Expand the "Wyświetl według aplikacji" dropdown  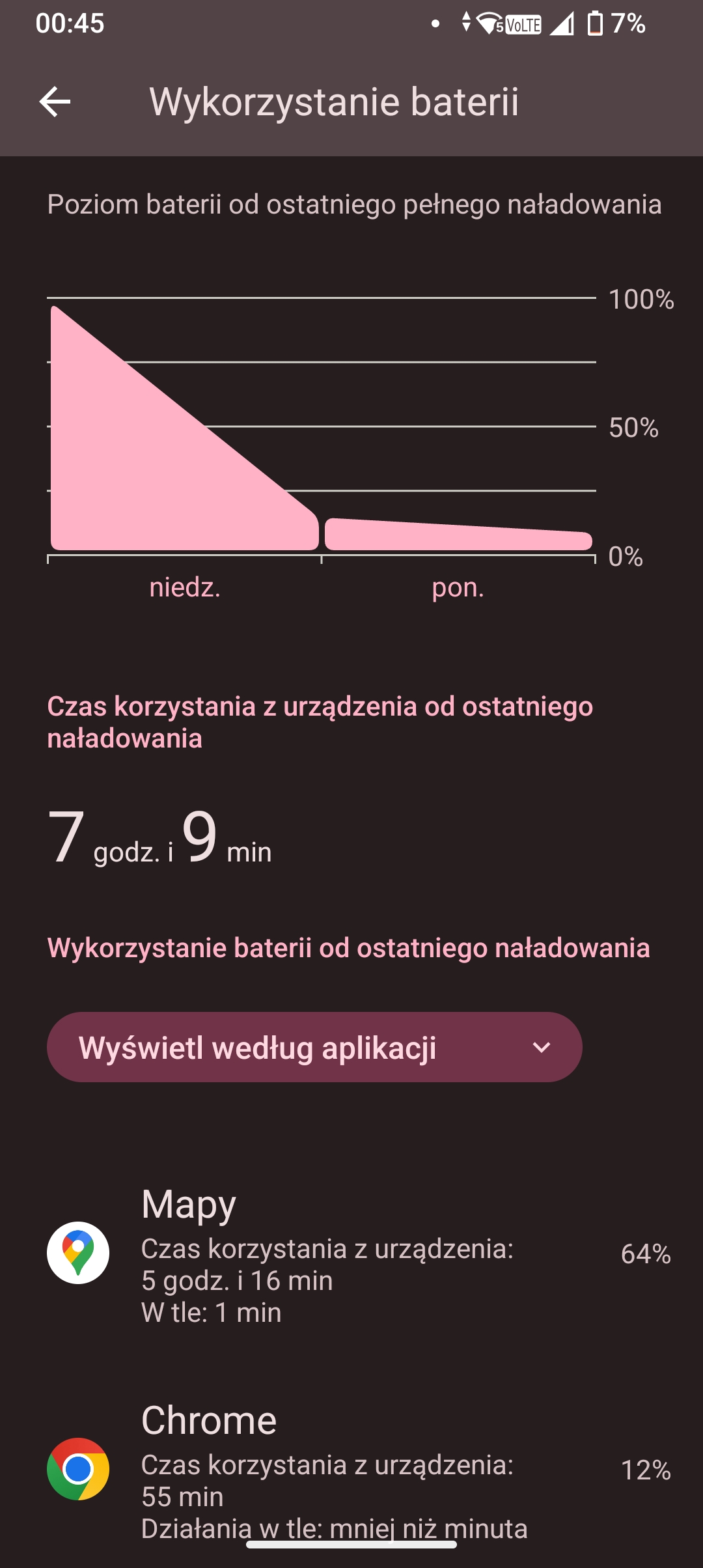pos(314,1047)
